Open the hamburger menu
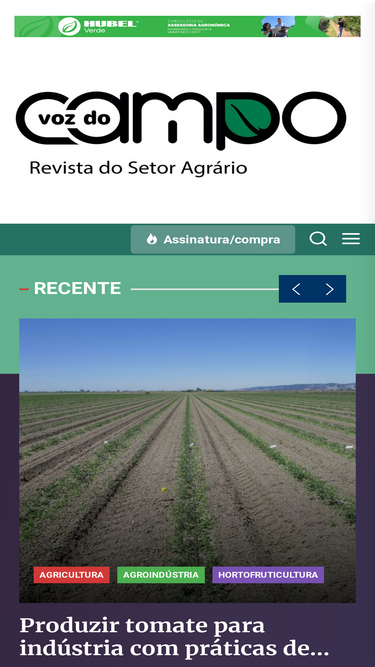The image size is (375, 667). tap(351, 239)
